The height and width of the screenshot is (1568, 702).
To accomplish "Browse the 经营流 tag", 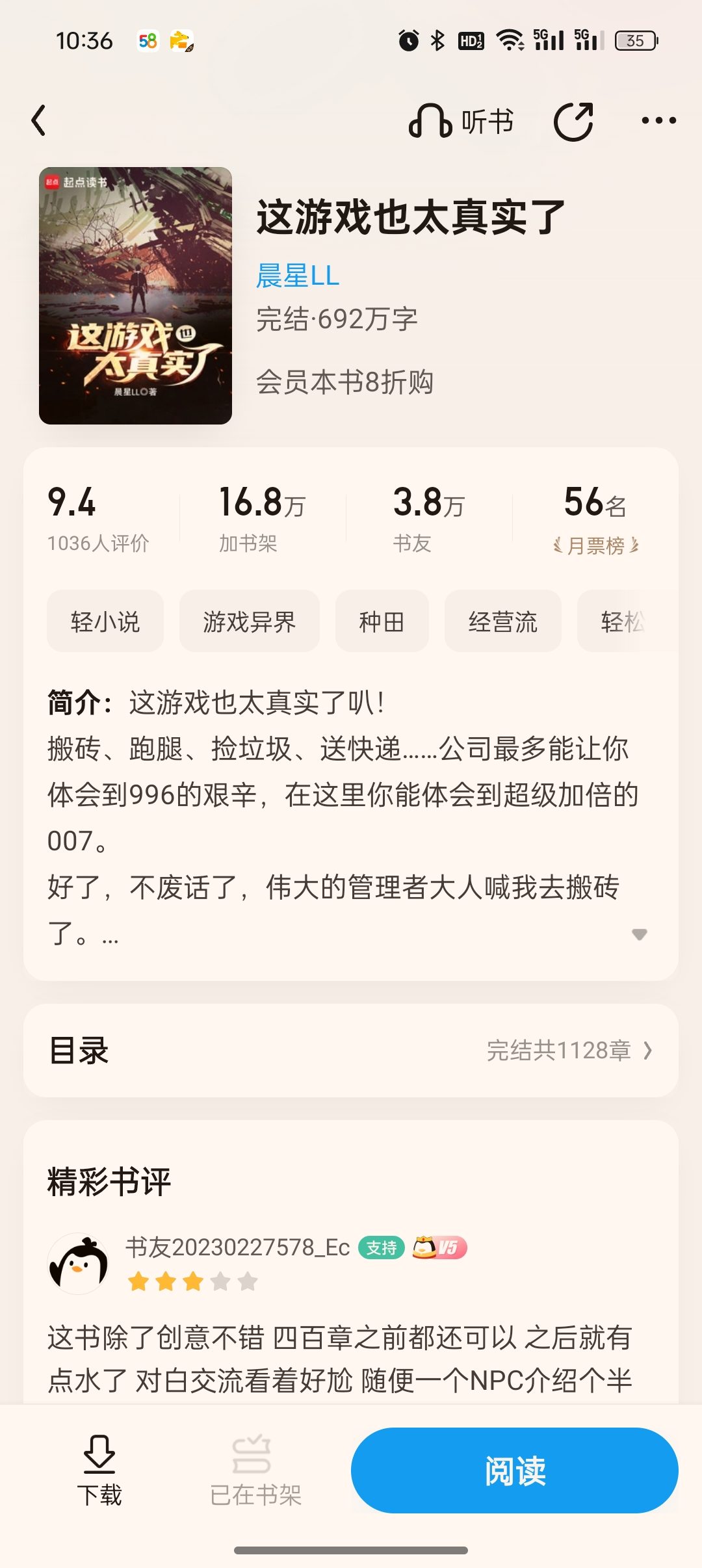I will (502, 621).
